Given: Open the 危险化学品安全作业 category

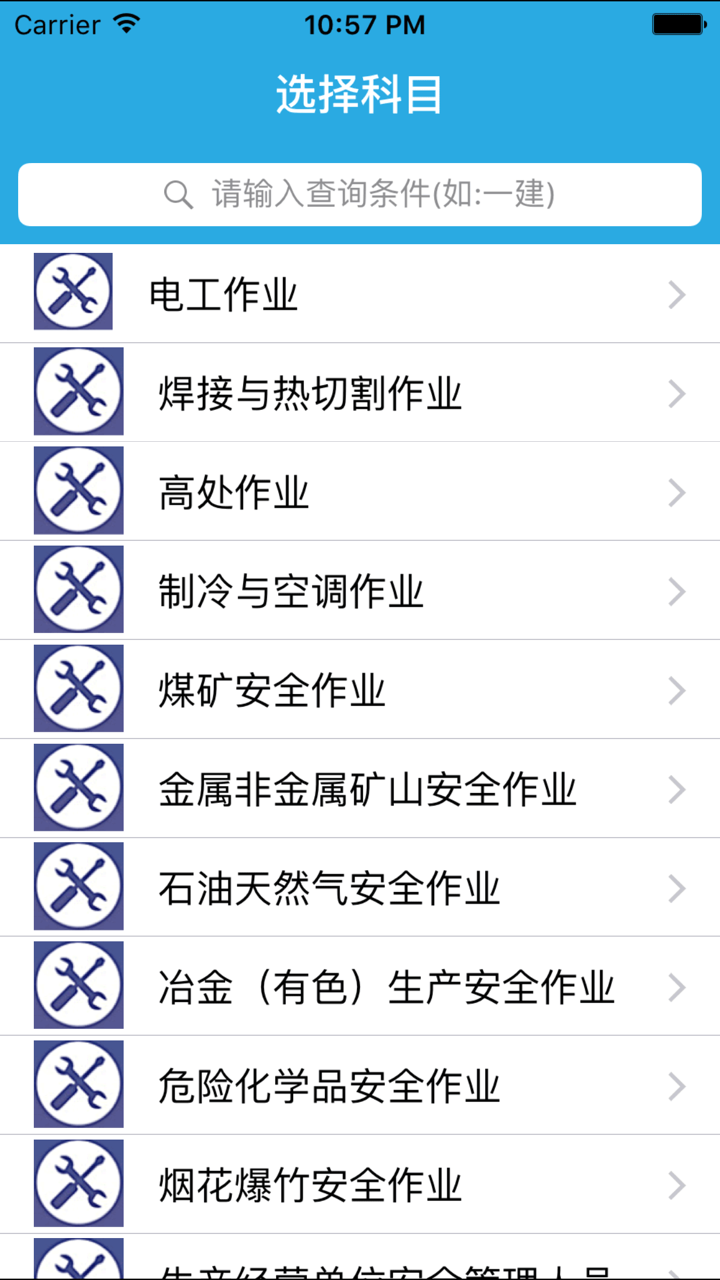Looking at the screenshot, I should point(360,1083).
